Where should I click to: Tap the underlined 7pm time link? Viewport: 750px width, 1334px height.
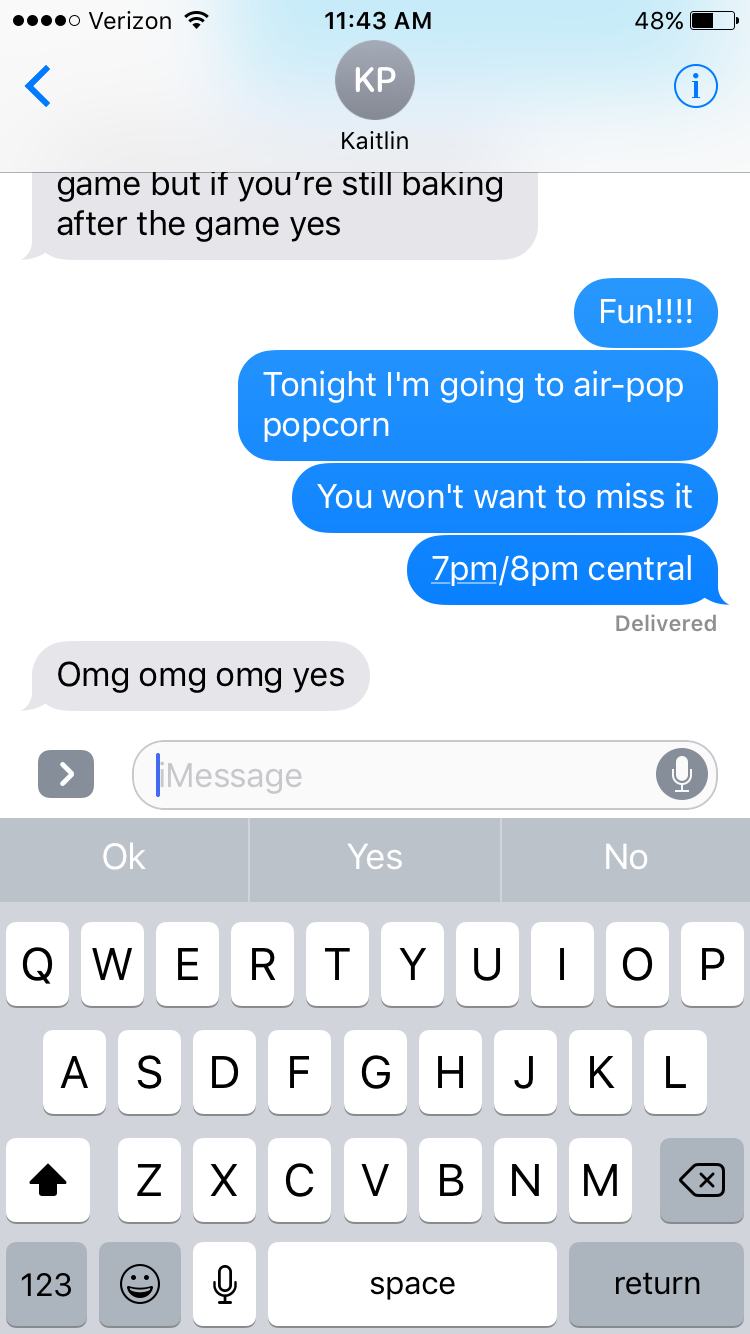pyautogui.click(x=464, y=569)
